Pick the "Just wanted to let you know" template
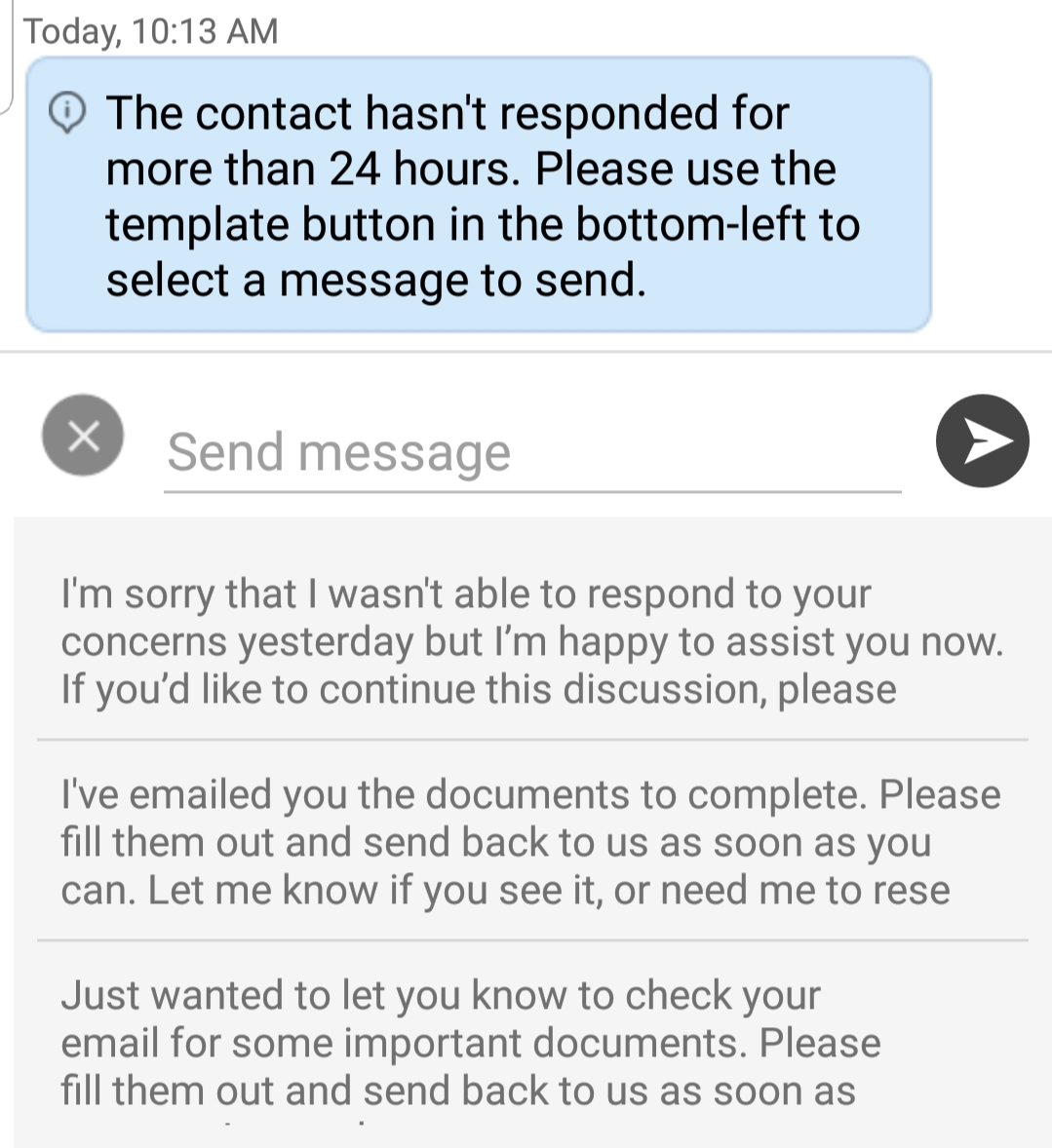 click(531, 1042)
